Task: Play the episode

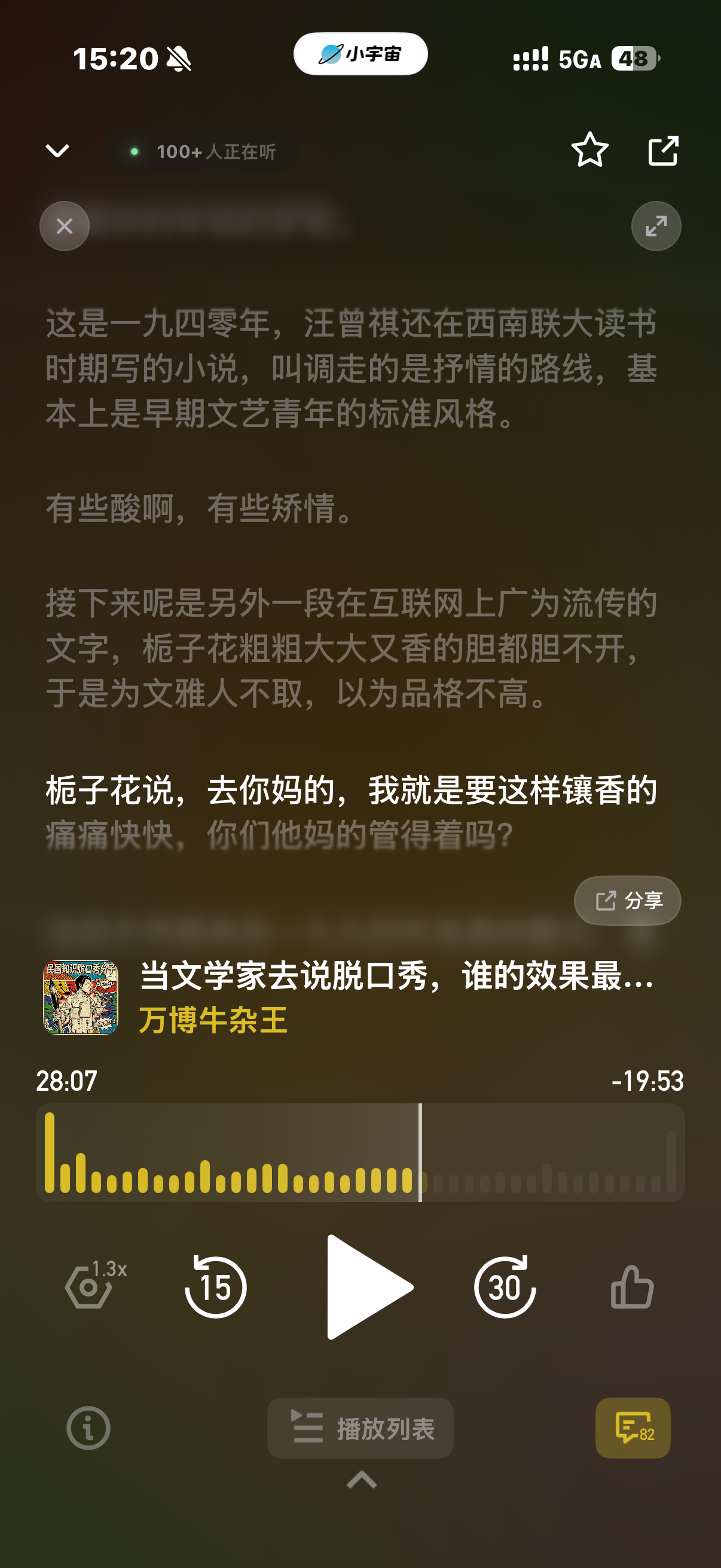Action: [x=367, y=1287]
